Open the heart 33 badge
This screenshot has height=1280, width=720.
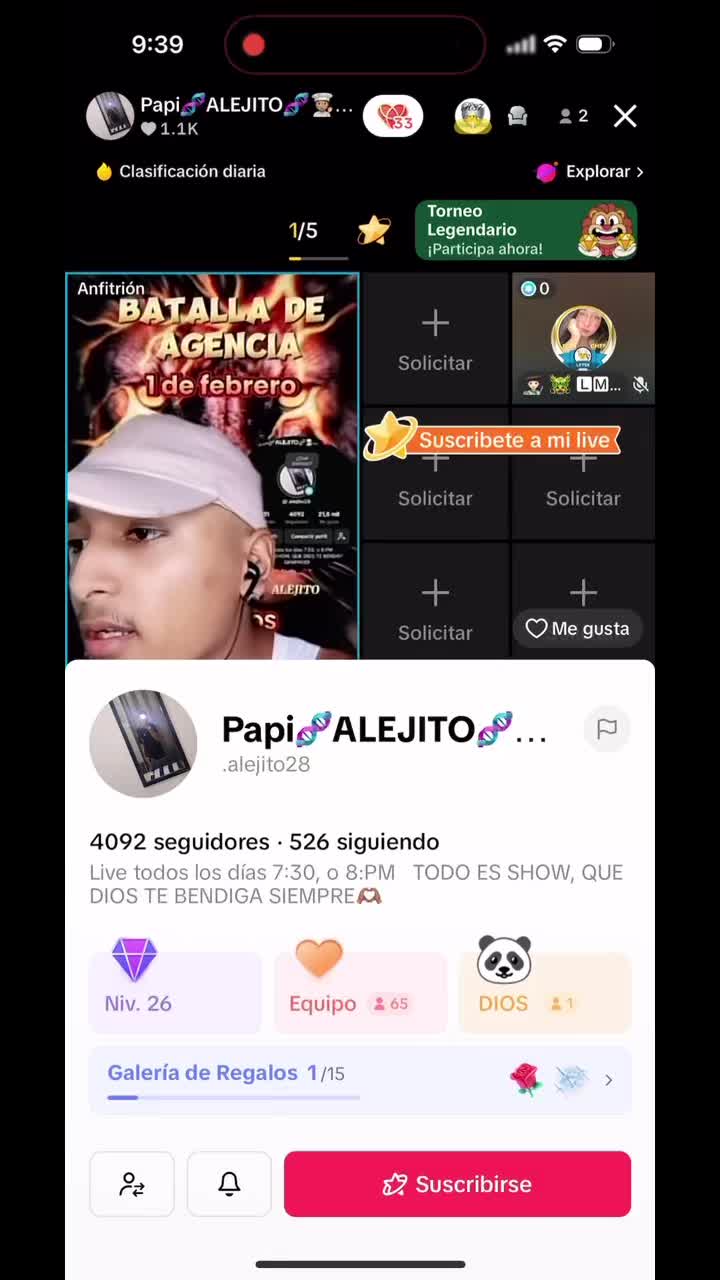pyautogui.click(x=393, y=116)
